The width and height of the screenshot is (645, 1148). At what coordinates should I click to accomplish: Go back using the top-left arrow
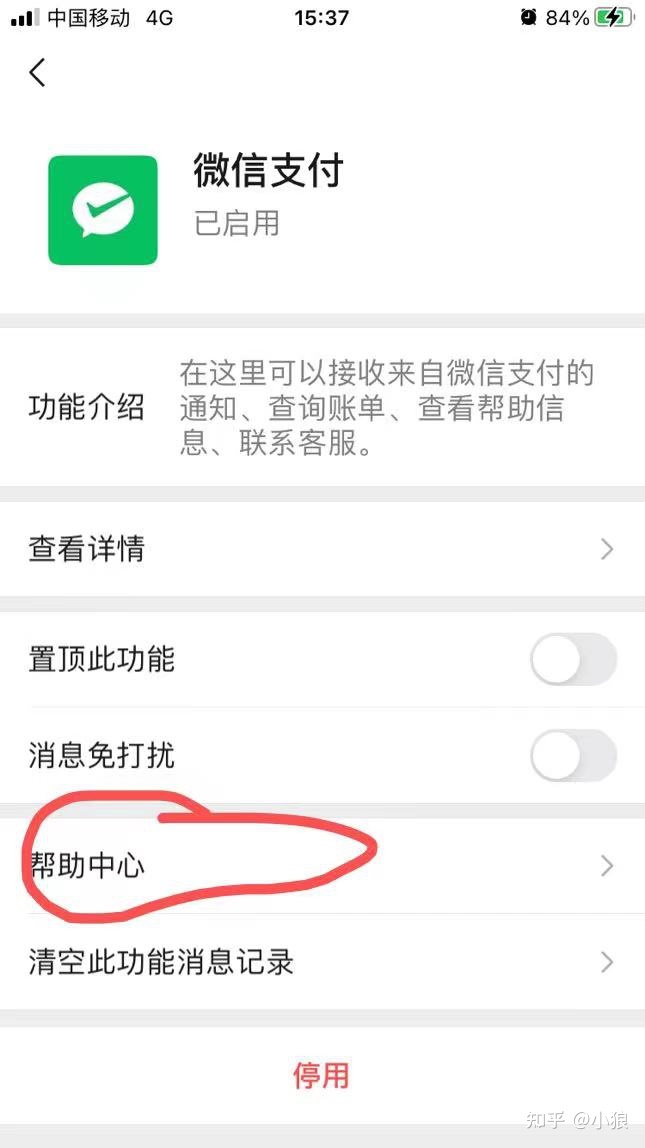(x=38, y=73)
